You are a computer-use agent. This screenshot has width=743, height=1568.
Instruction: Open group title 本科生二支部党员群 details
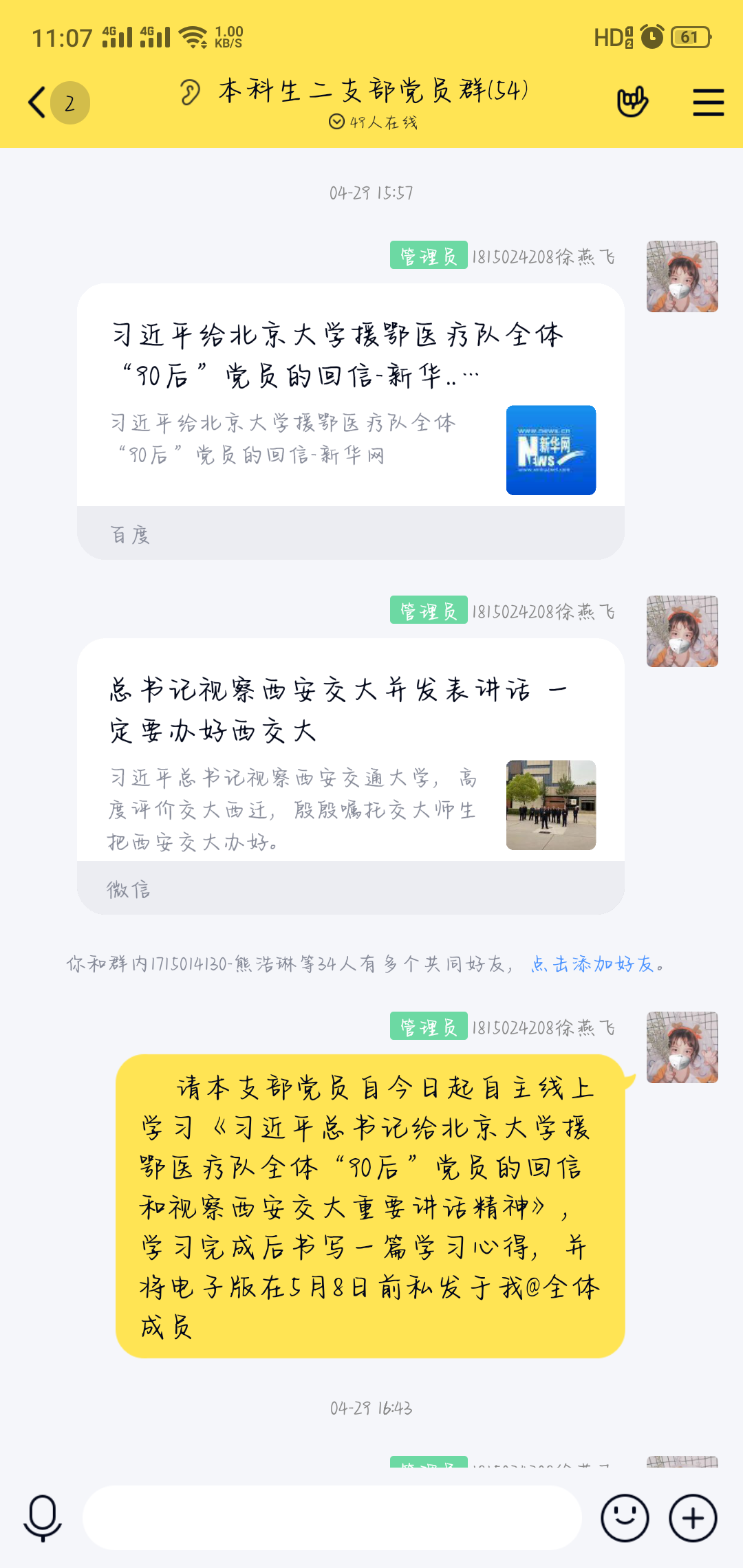coord(373,91)
